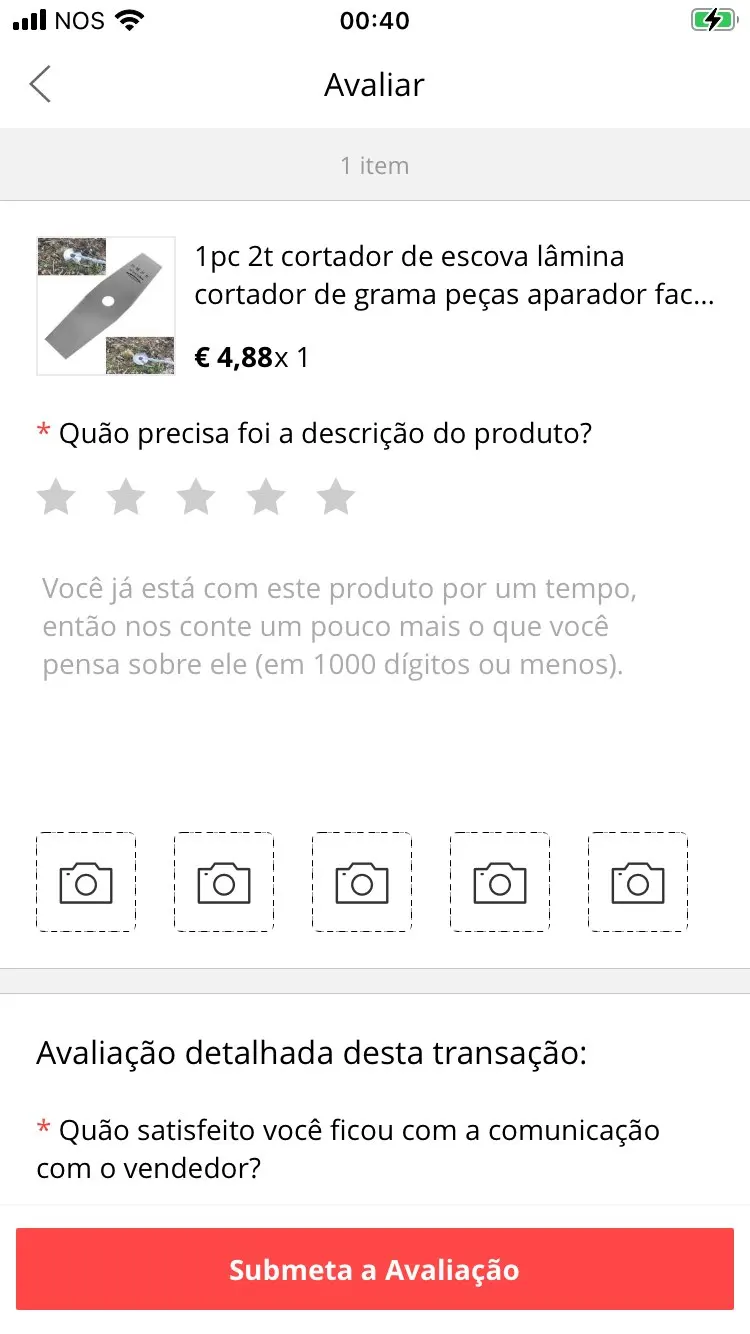Add a photo in the second camera slot
The width and height of the screenshot is (750, 1334).
click(x=224, y=882)
